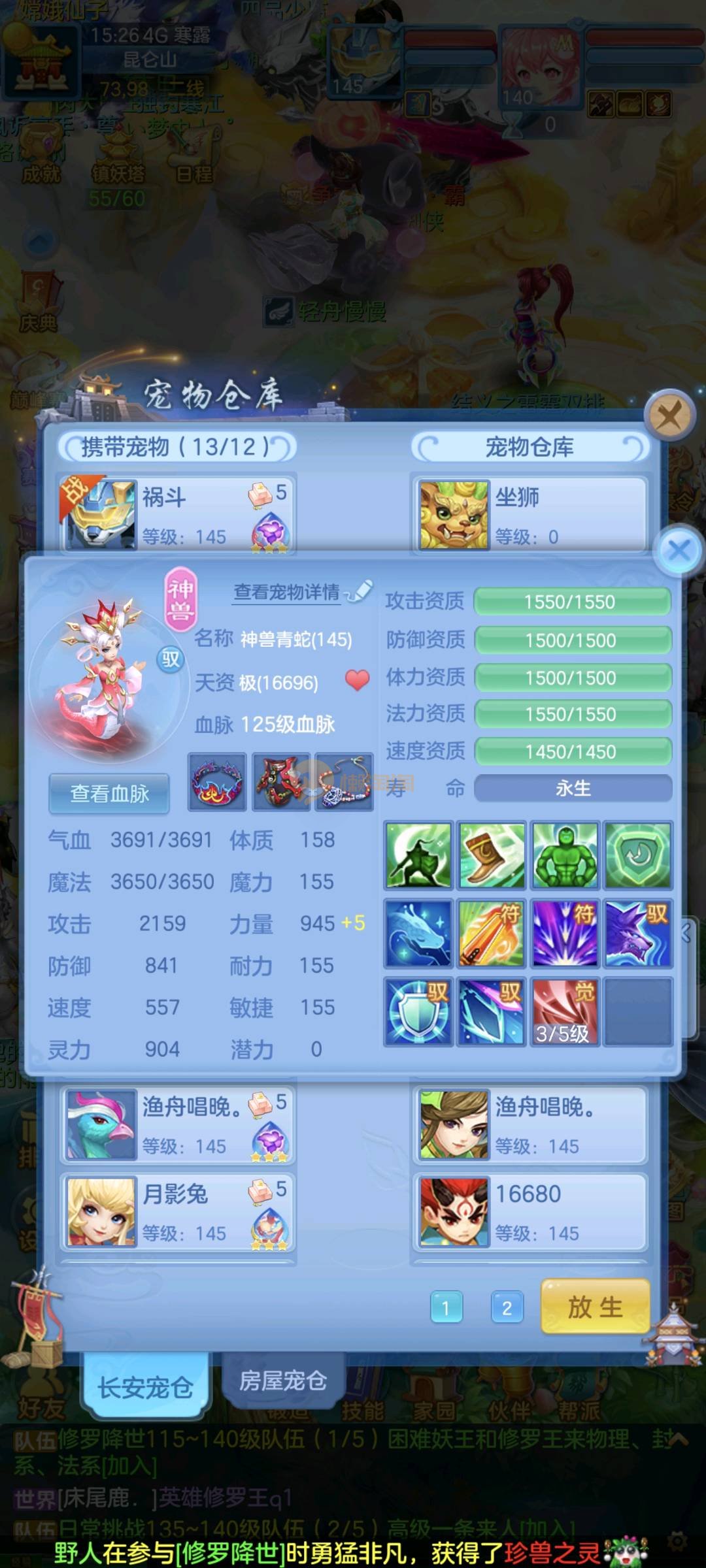Tap the boot skill icon
Image resolution: width=706 pixels, height=1568 pixels.
tap(492, 855)
